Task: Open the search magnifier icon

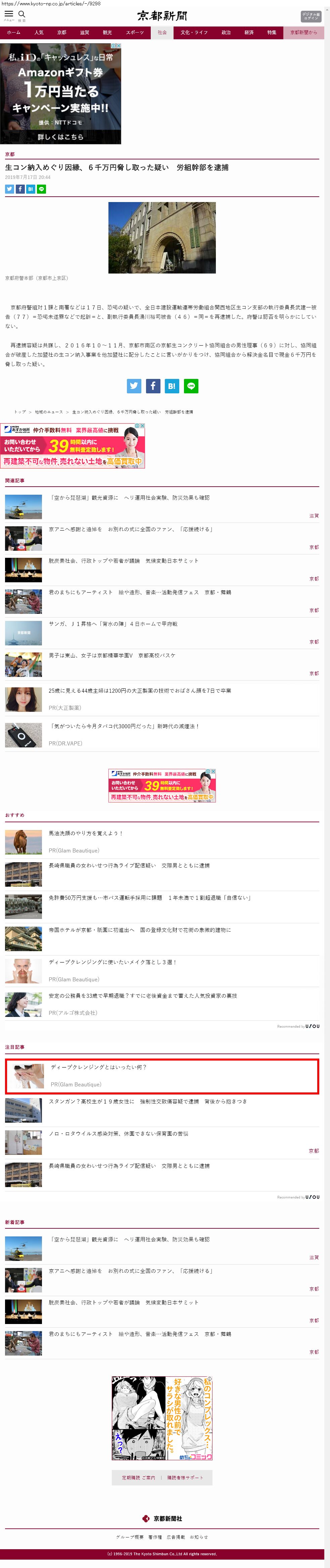Action: point(22,15)
